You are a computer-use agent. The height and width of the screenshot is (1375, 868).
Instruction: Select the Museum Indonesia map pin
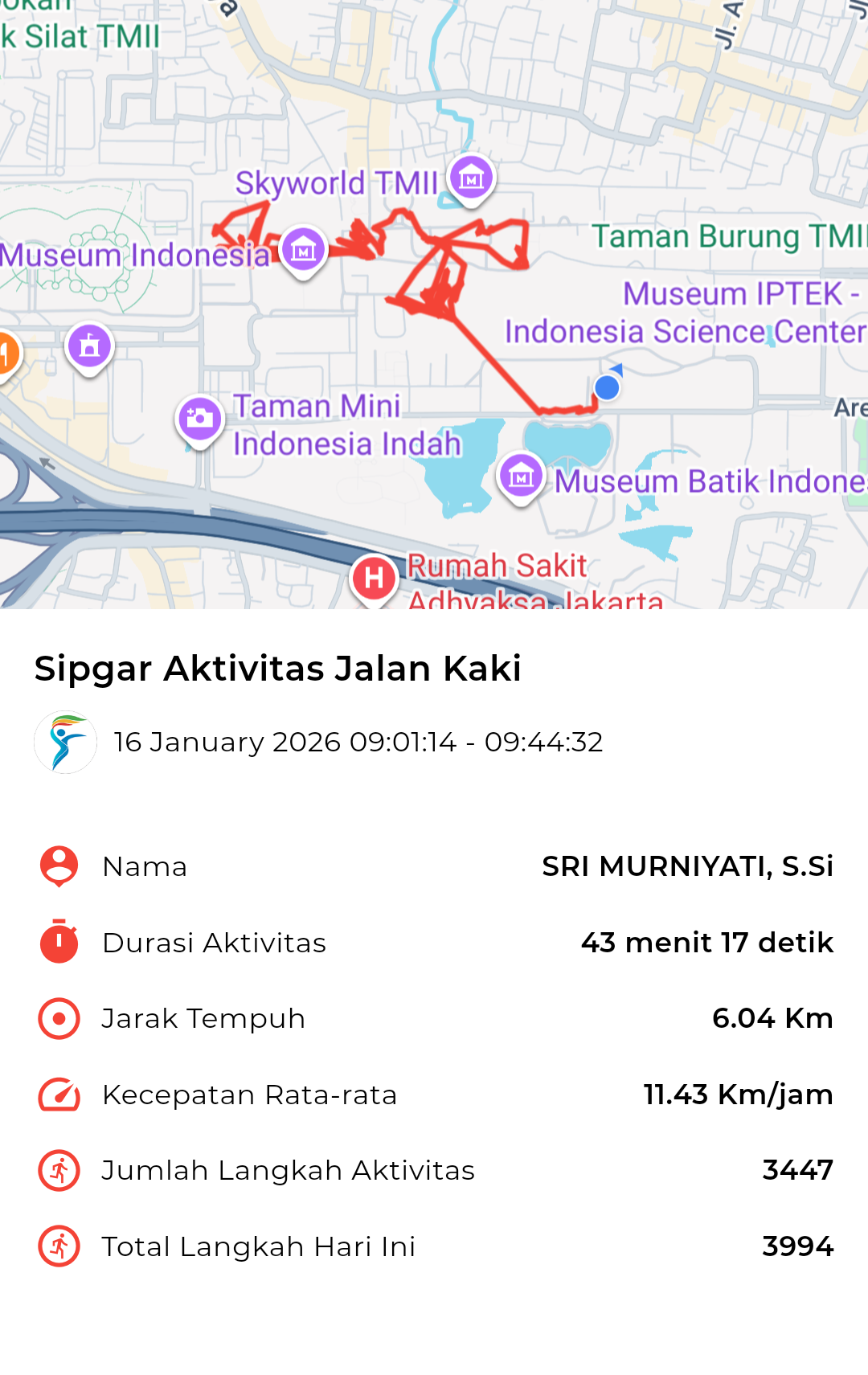[304, 251]
